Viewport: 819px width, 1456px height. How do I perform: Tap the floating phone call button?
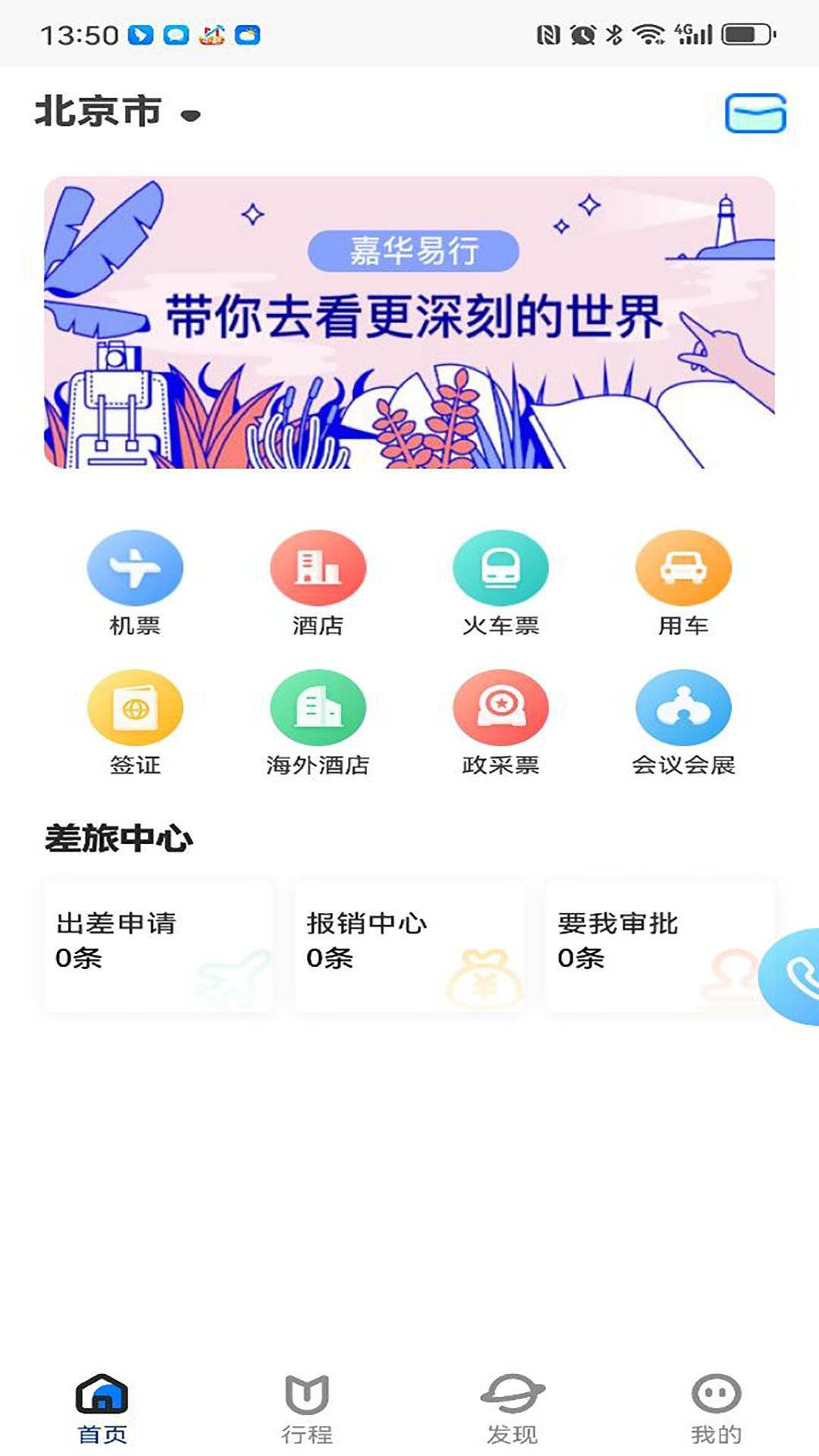pos(795,977)
